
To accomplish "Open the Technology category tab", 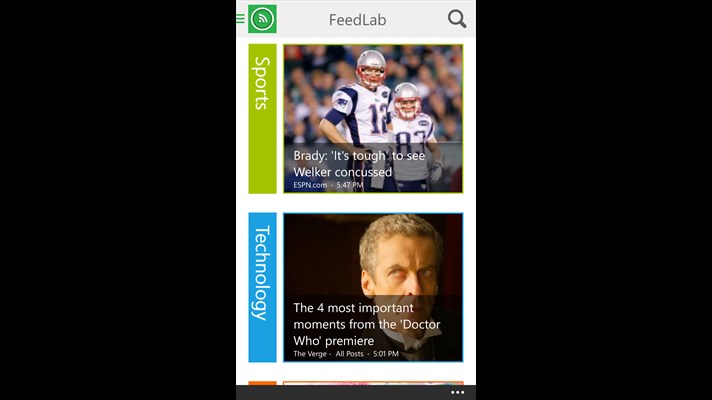I will pos(262,287).
